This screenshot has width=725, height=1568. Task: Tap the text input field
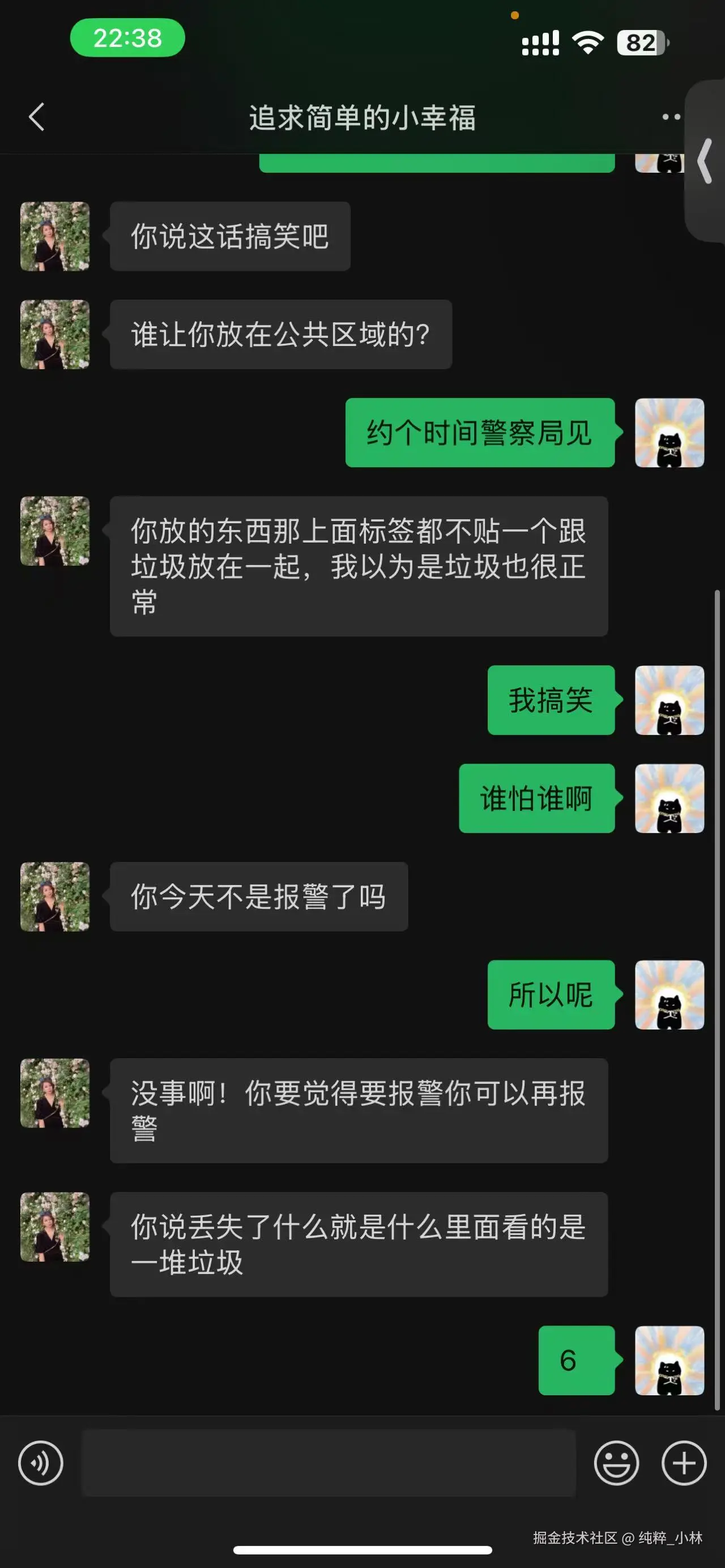(x=329, y=1463)
